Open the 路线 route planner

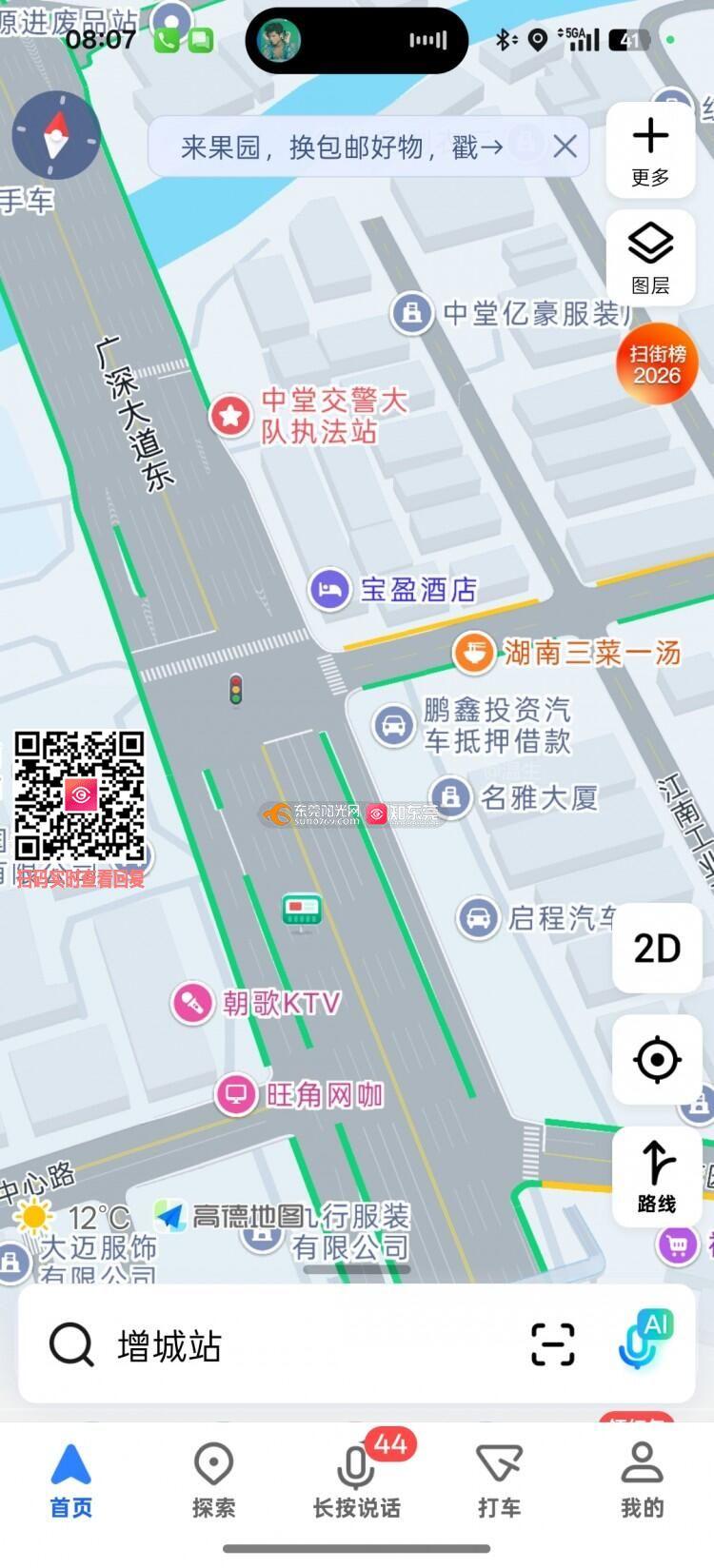(657, 1176)
